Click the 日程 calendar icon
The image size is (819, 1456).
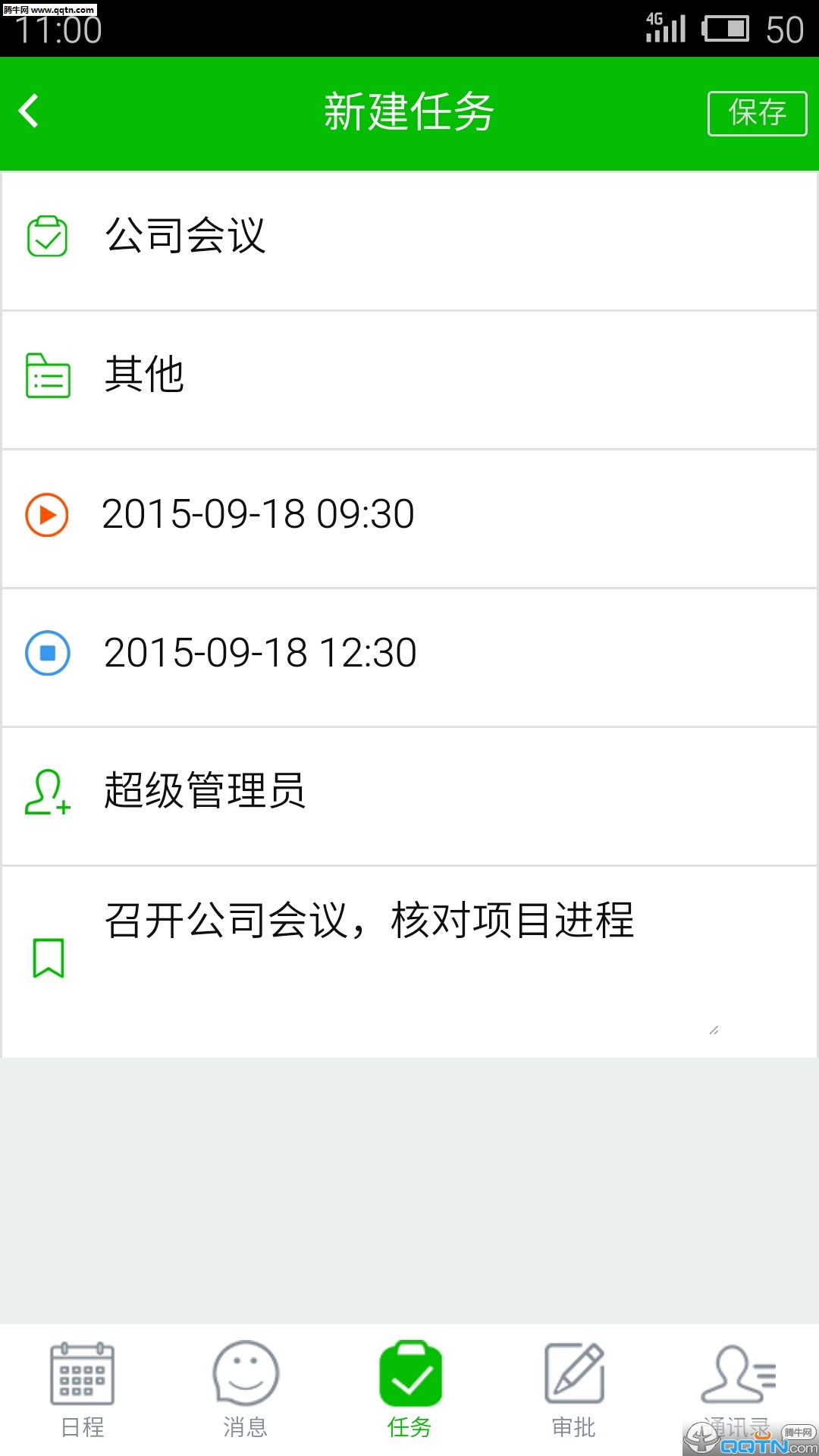tap(82, 1374)
